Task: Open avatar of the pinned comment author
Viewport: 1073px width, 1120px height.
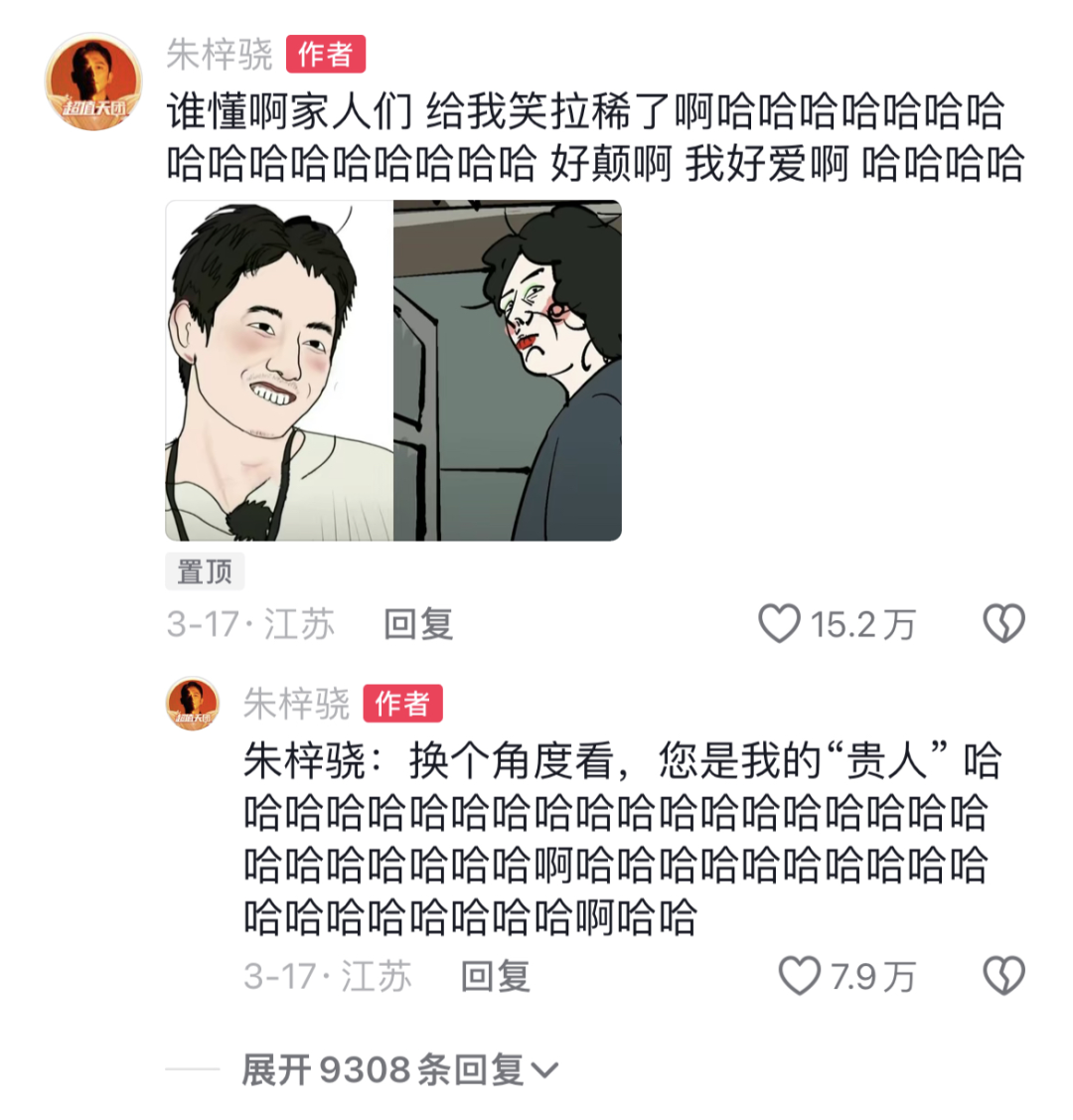Action: coord(94,81)
